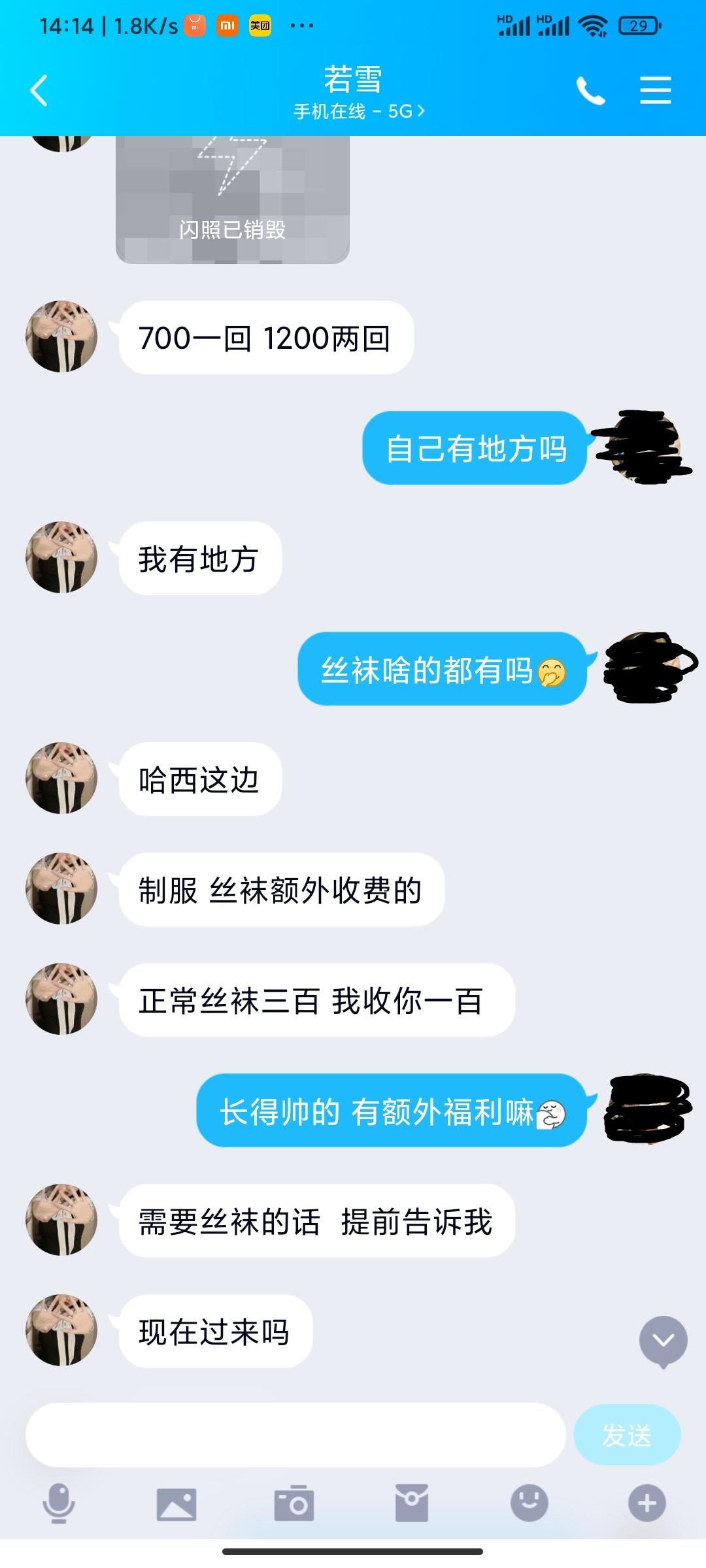Focus the message input field
Viewport: 706px width, 1568px height.
pyautogui.click(x=295, y=1435)
